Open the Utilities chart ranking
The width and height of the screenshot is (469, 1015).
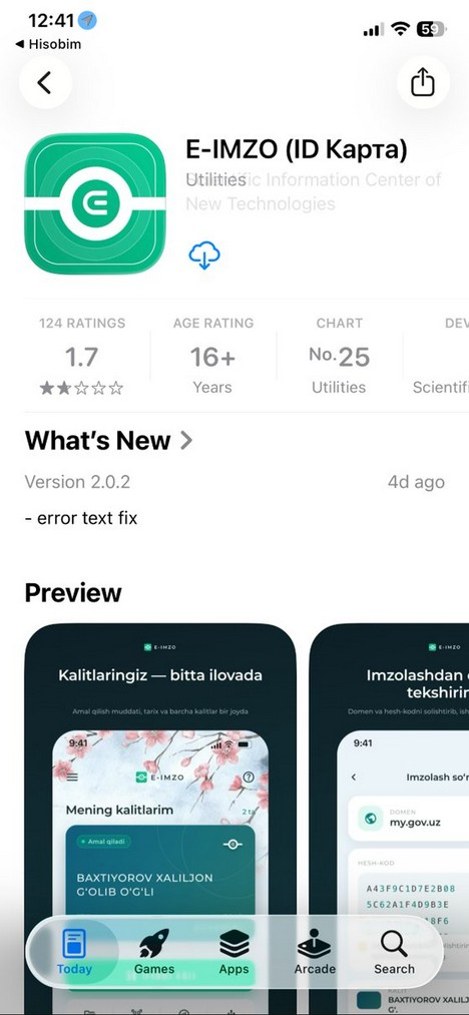point(339,356)
